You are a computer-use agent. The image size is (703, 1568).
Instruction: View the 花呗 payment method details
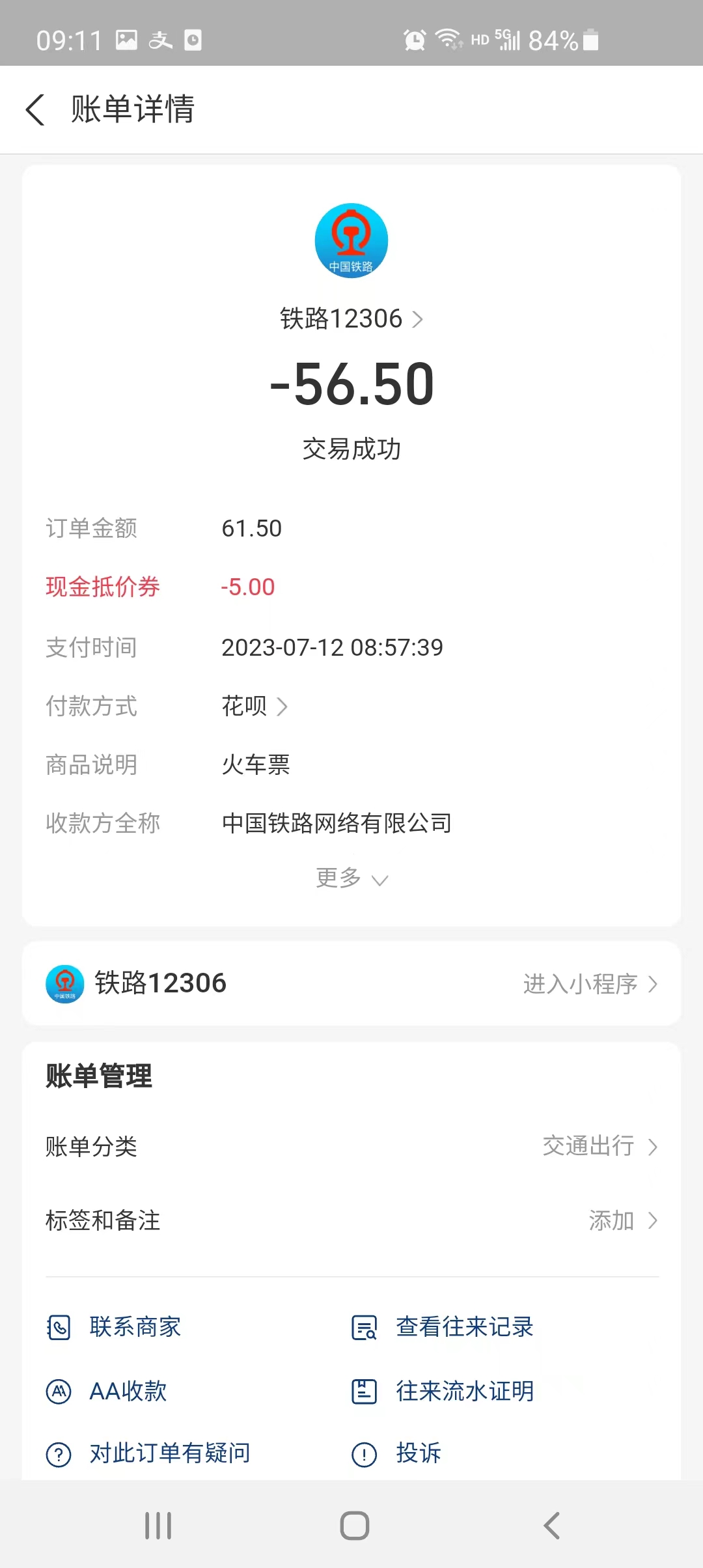[255, 706]
